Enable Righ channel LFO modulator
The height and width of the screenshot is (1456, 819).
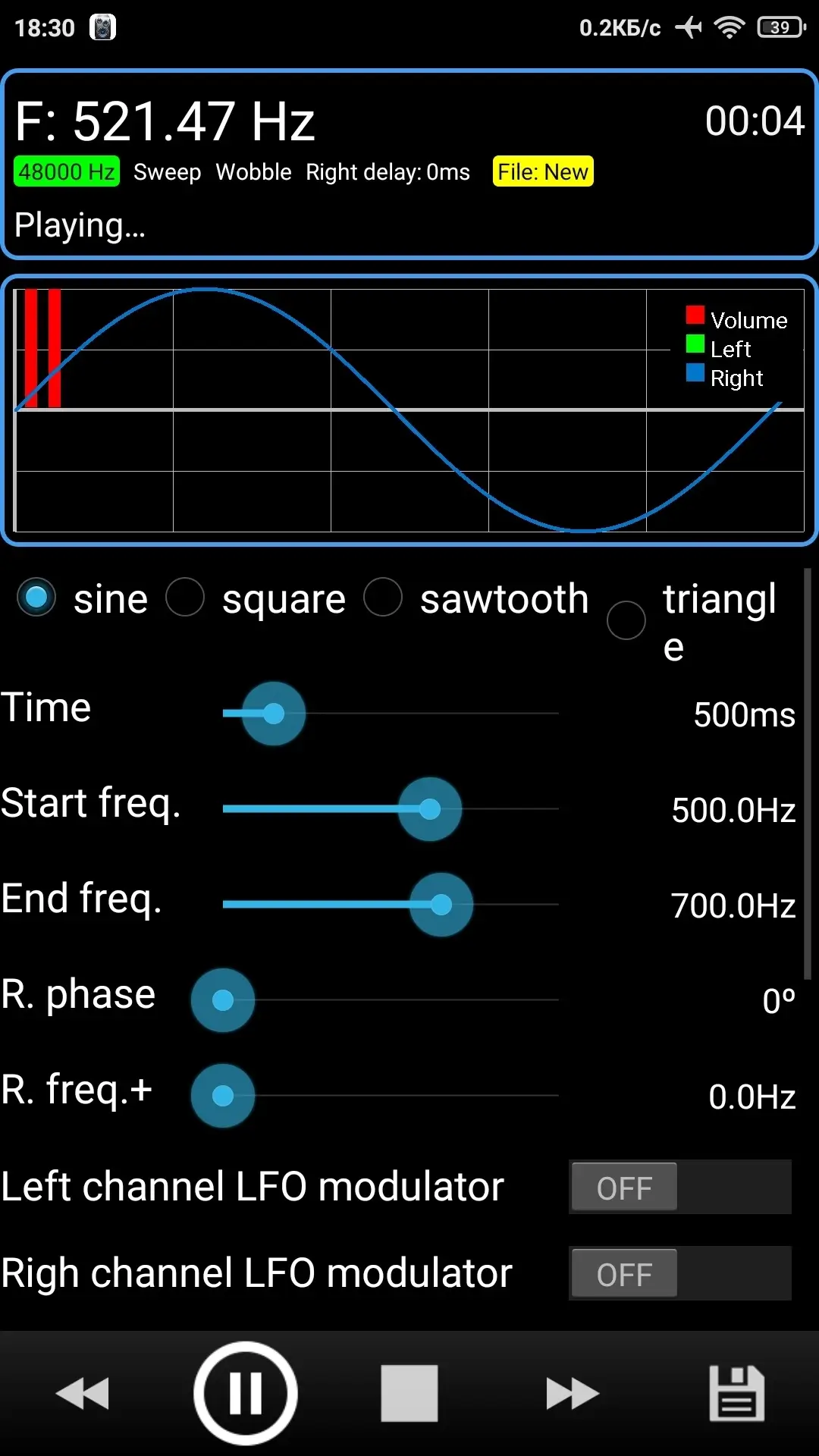coord(680,1274)
